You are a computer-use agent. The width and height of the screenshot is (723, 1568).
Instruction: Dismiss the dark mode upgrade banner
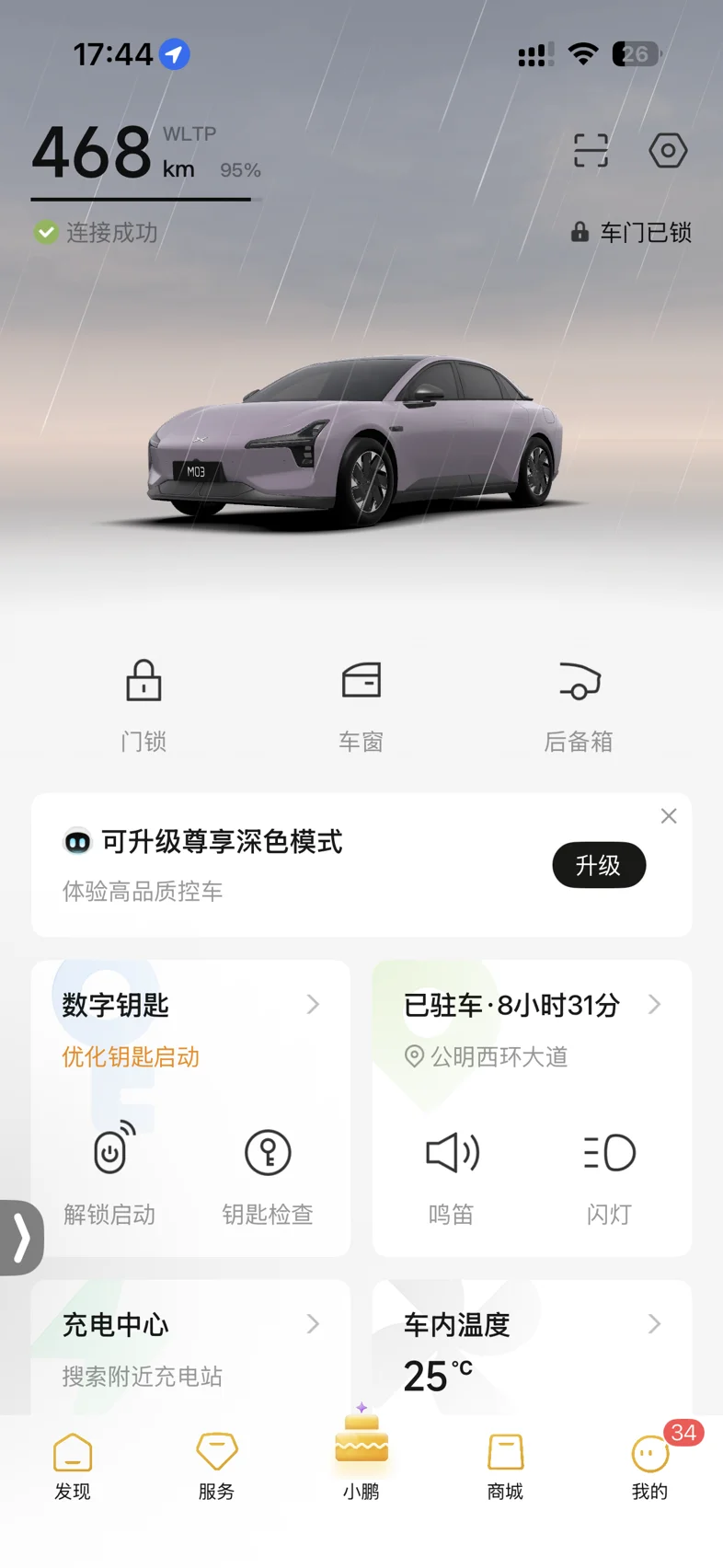(x=669, y=816)
